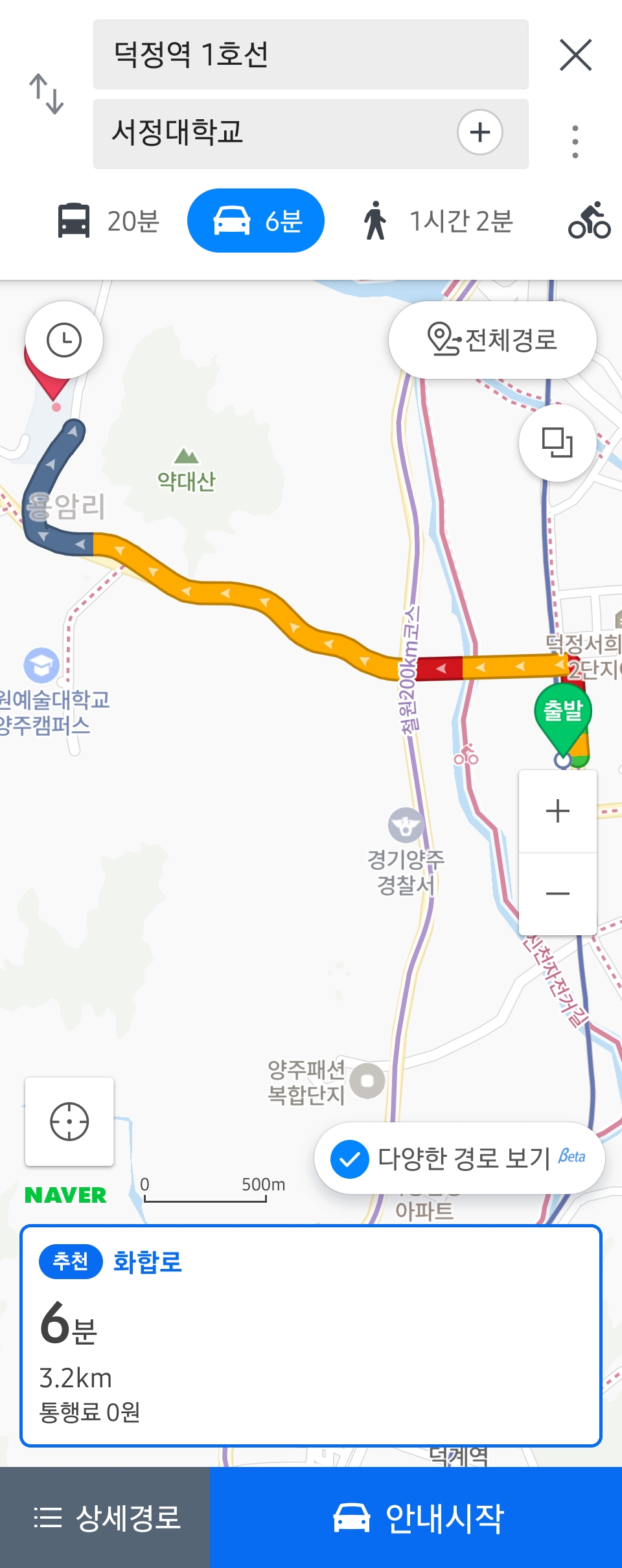Open the departure time clock button
This screenshot has height=1568, width=622.
(x=64, y=340)
